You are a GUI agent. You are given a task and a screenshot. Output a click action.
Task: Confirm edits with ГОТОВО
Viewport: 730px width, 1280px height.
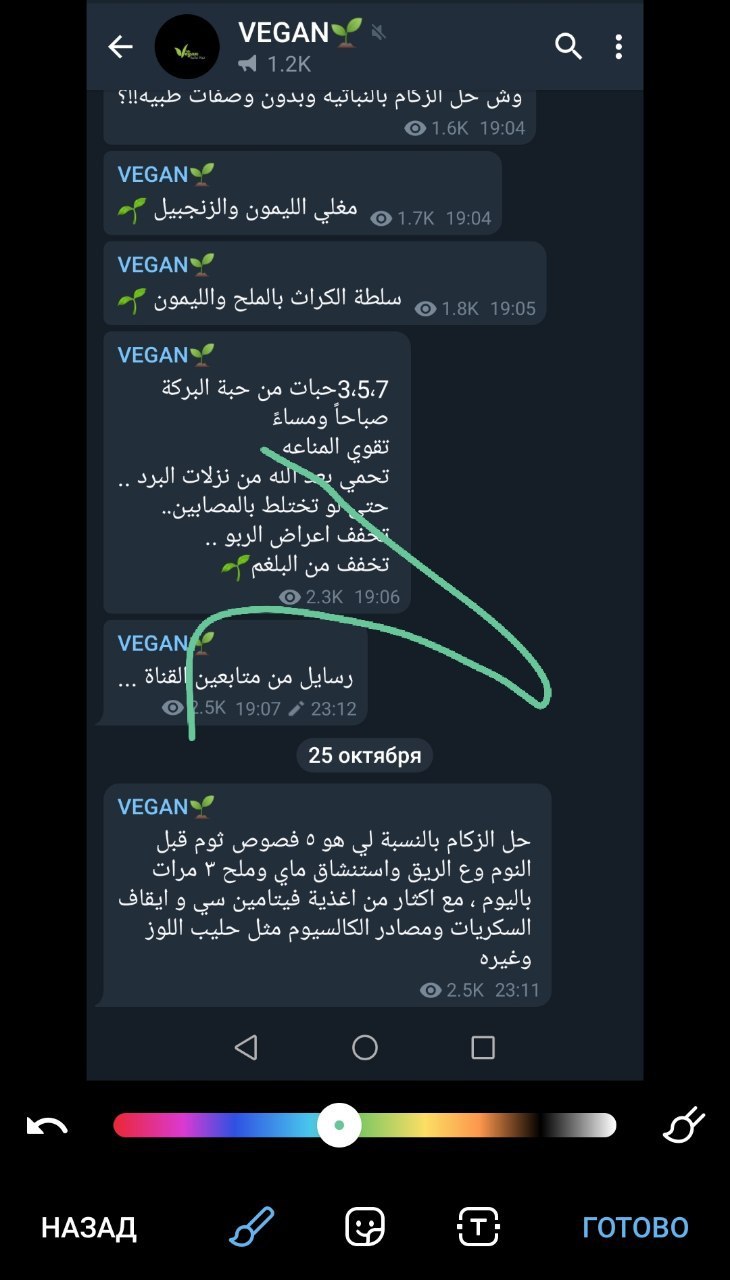point(635,1227)
